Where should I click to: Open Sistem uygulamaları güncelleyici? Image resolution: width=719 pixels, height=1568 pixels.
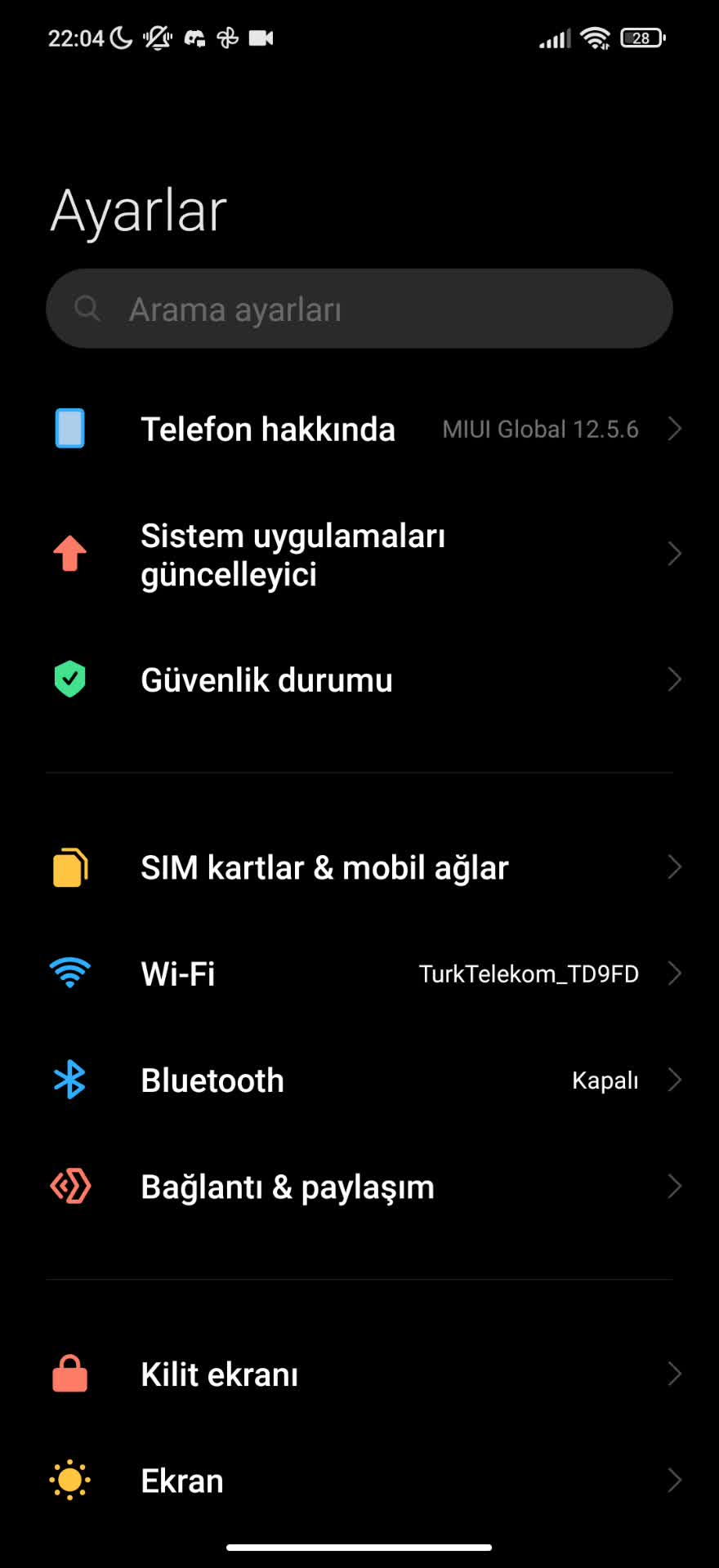click(x=359, y=555)
